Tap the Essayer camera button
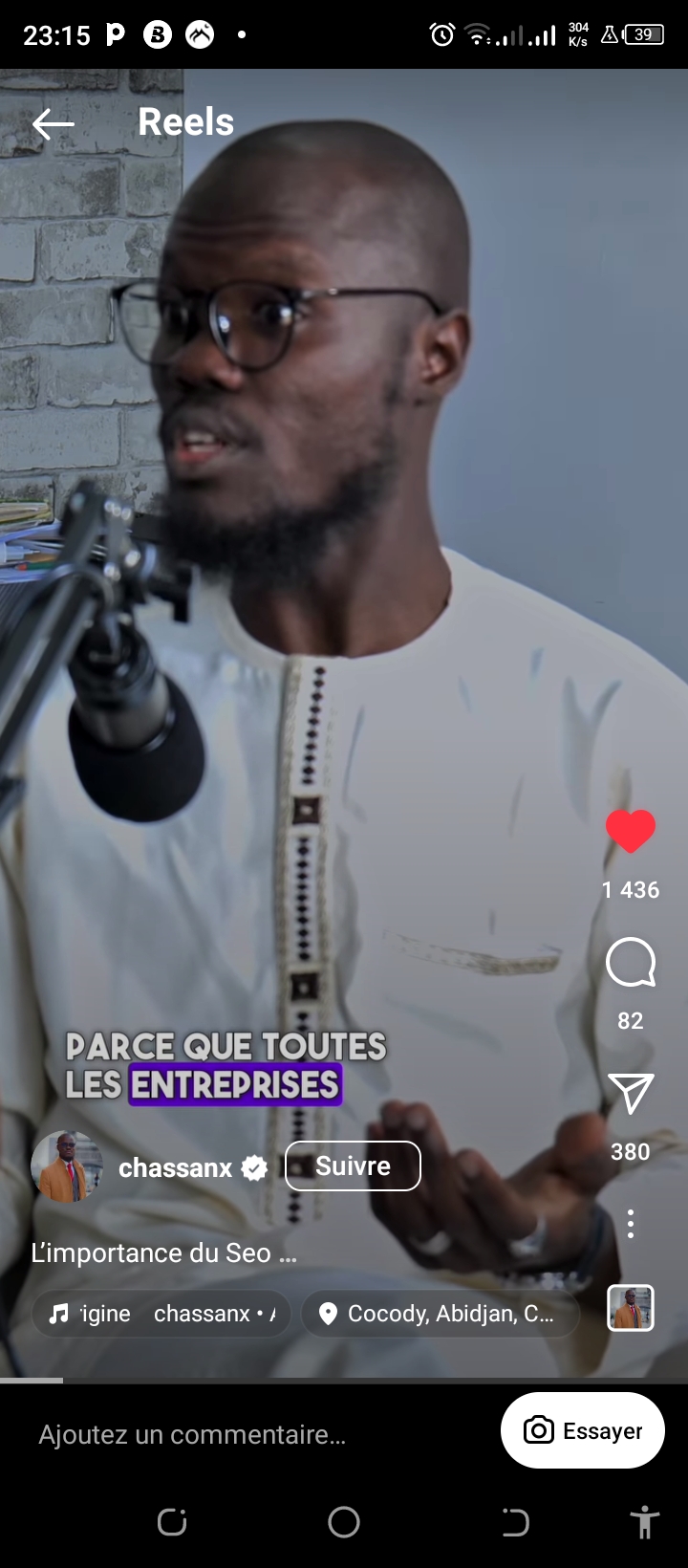 click(x=583, y=1430)
